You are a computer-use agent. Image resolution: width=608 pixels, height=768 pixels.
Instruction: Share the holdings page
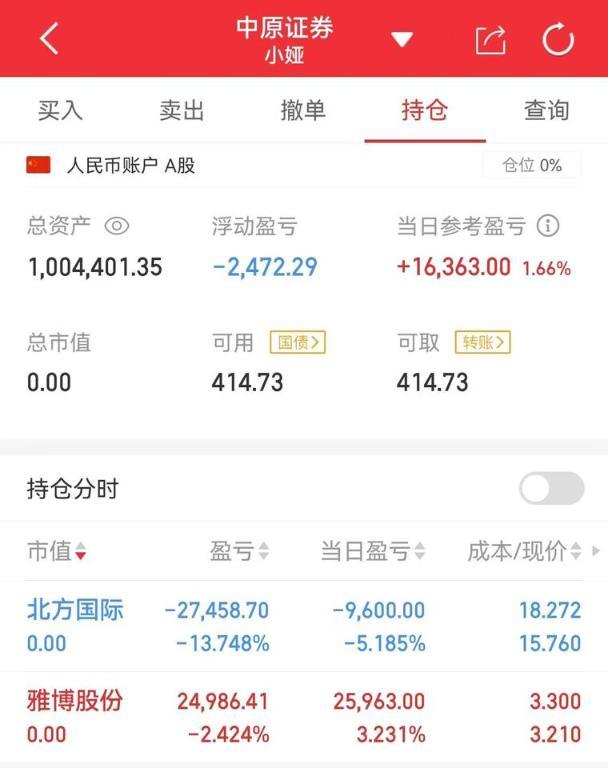(x=490, y=40)
